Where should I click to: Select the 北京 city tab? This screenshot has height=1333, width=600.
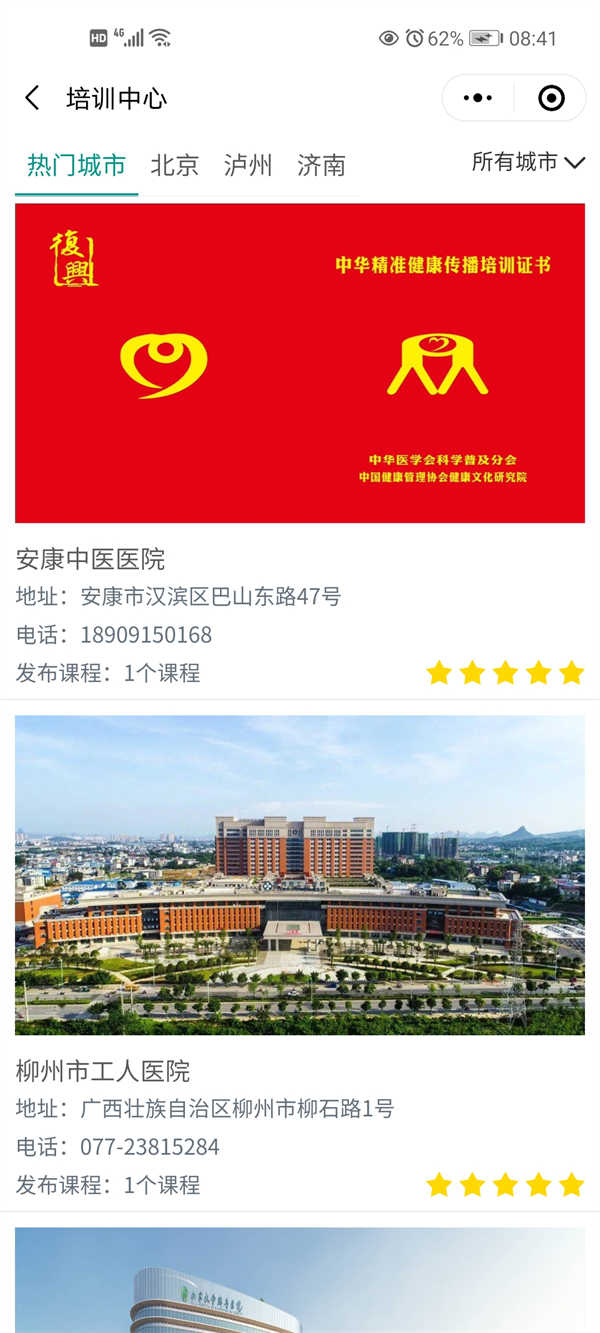(175, 165)
